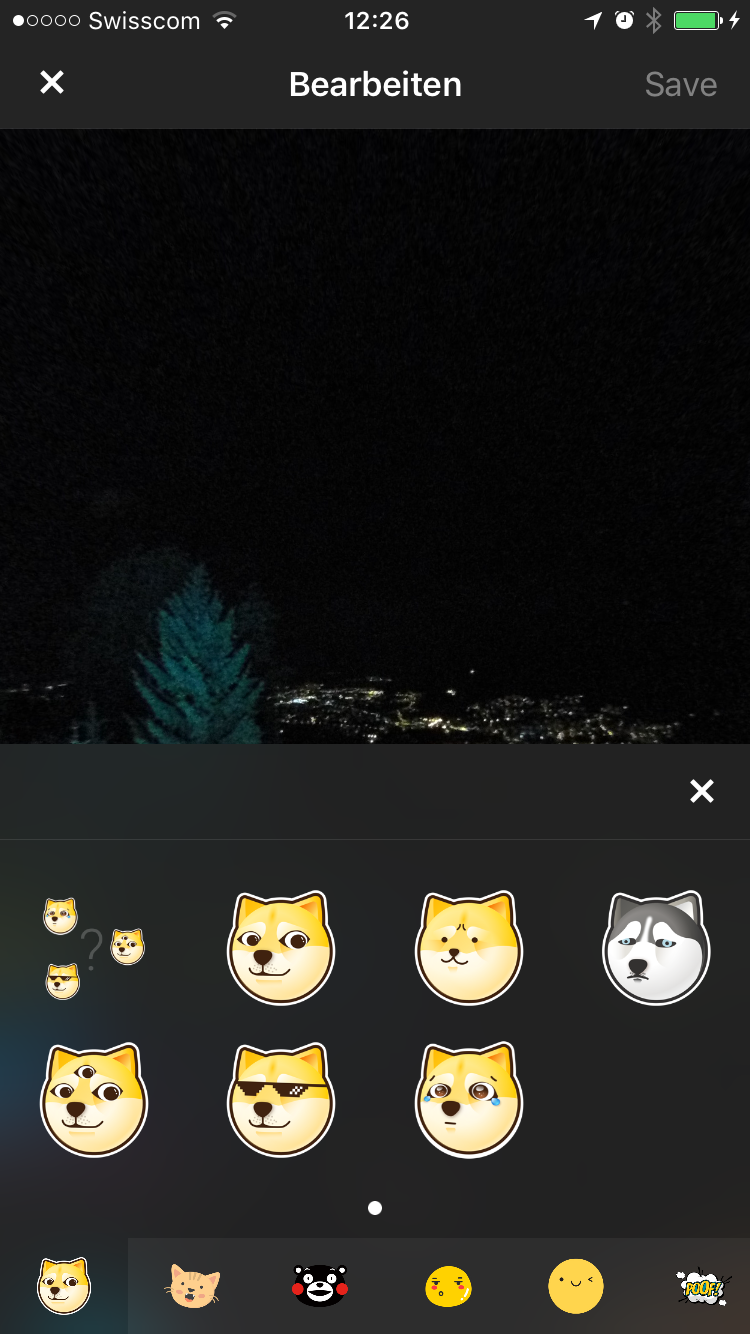Image resolution: width=750 pixels, height=1334 pixels.
Task: Close the Bearbeiten editor with the X
Action: [52, 83]
